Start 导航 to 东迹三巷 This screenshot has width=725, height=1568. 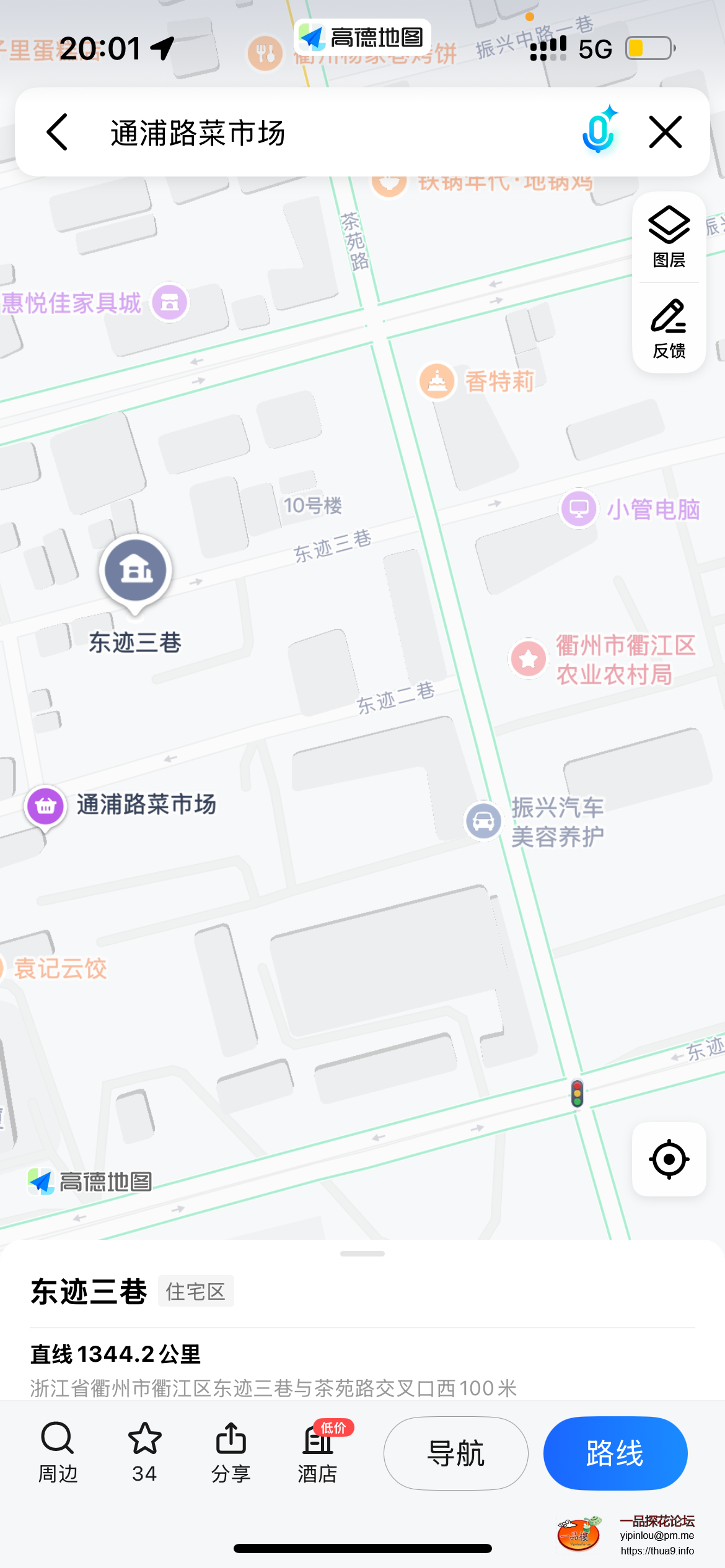[455, 1453]
